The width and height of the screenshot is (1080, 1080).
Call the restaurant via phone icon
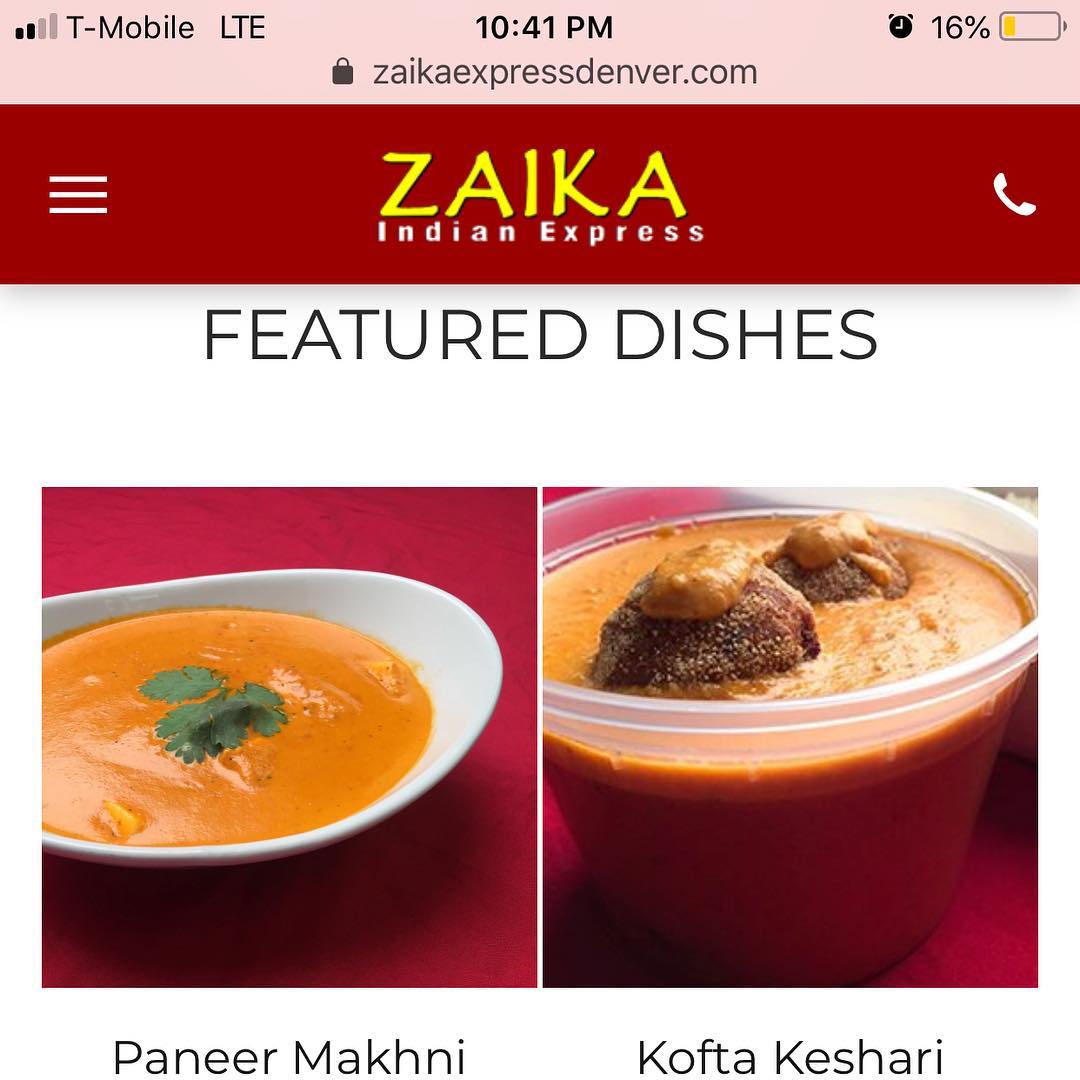[x=1014, y=194]
